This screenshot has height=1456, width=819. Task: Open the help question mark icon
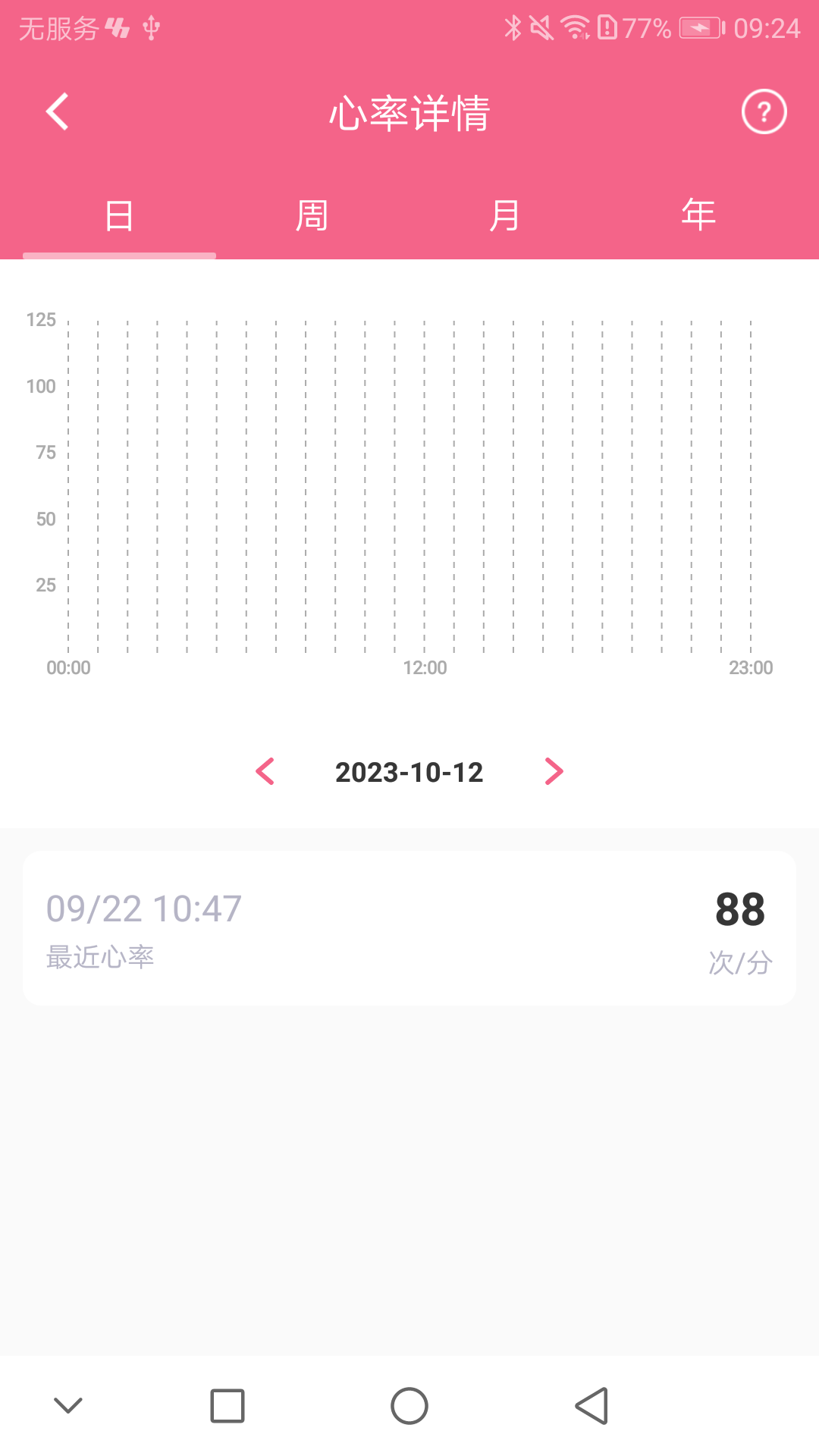coord(763,112)
